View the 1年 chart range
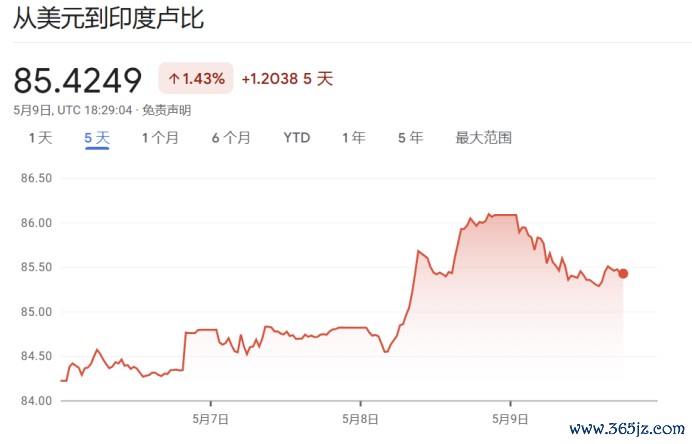The width and height of the screenshot is (692, 444). [x=353, y=138]
